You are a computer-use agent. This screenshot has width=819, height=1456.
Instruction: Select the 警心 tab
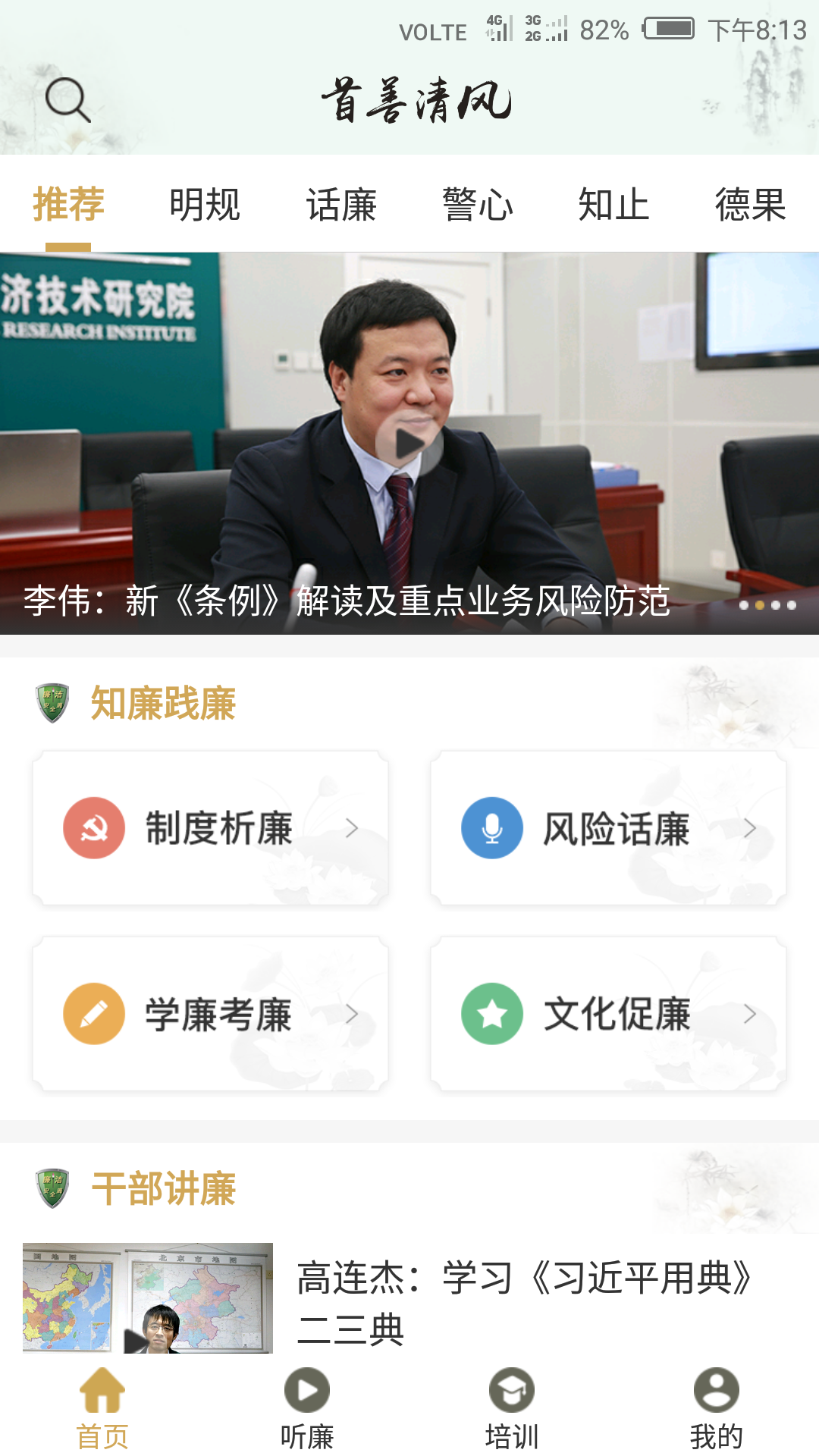[x=478, y=205]
